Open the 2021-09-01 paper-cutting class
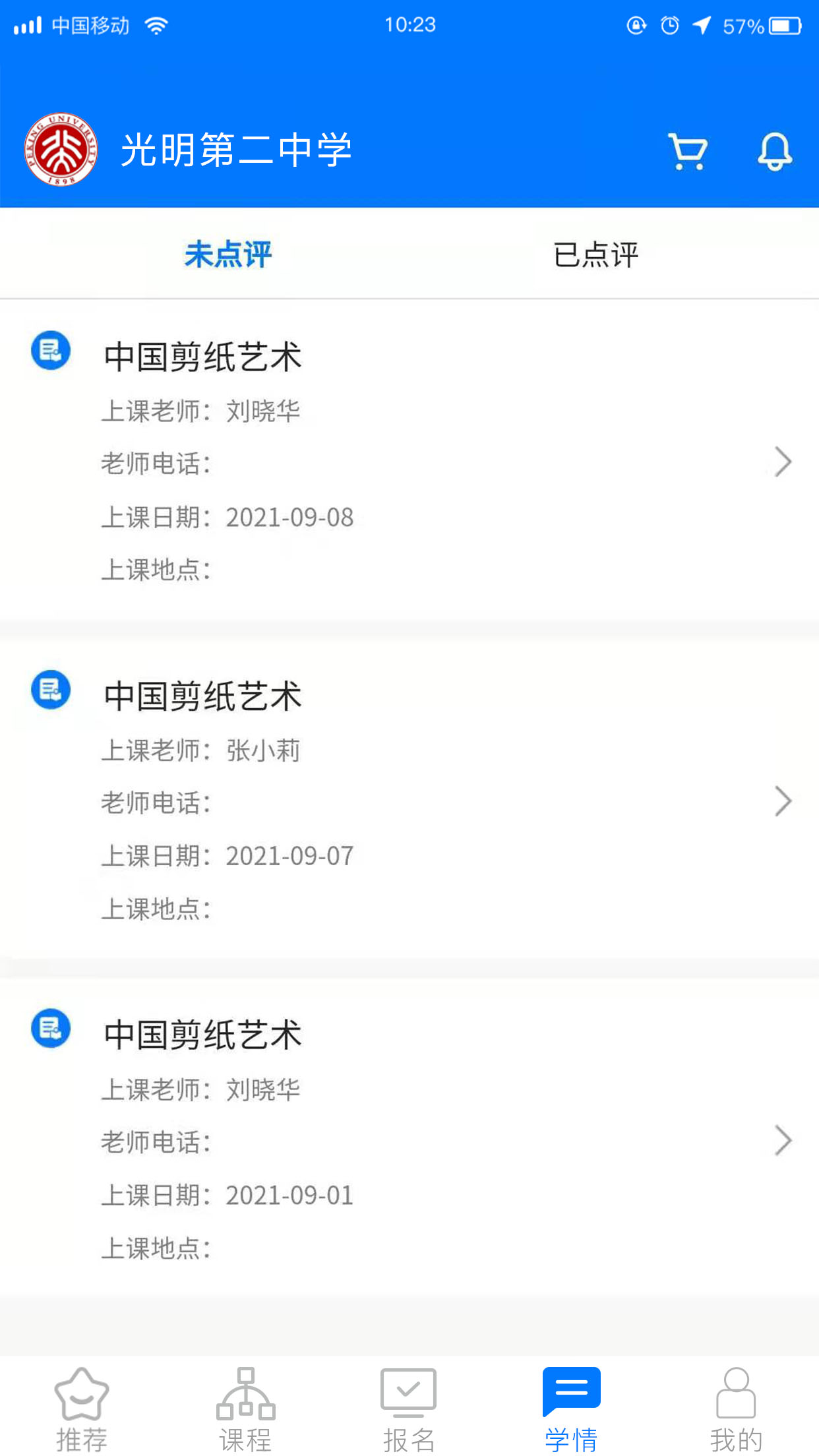Screen dimensions: 819x1456 pos(409,1140)
